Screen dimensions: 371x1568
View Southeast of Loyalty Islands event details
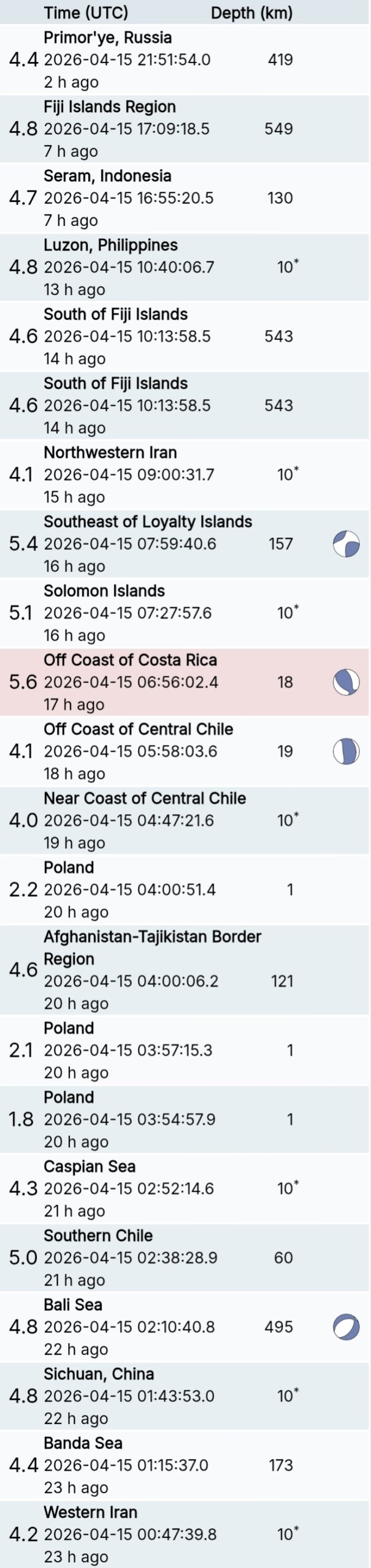pos(153,543)
